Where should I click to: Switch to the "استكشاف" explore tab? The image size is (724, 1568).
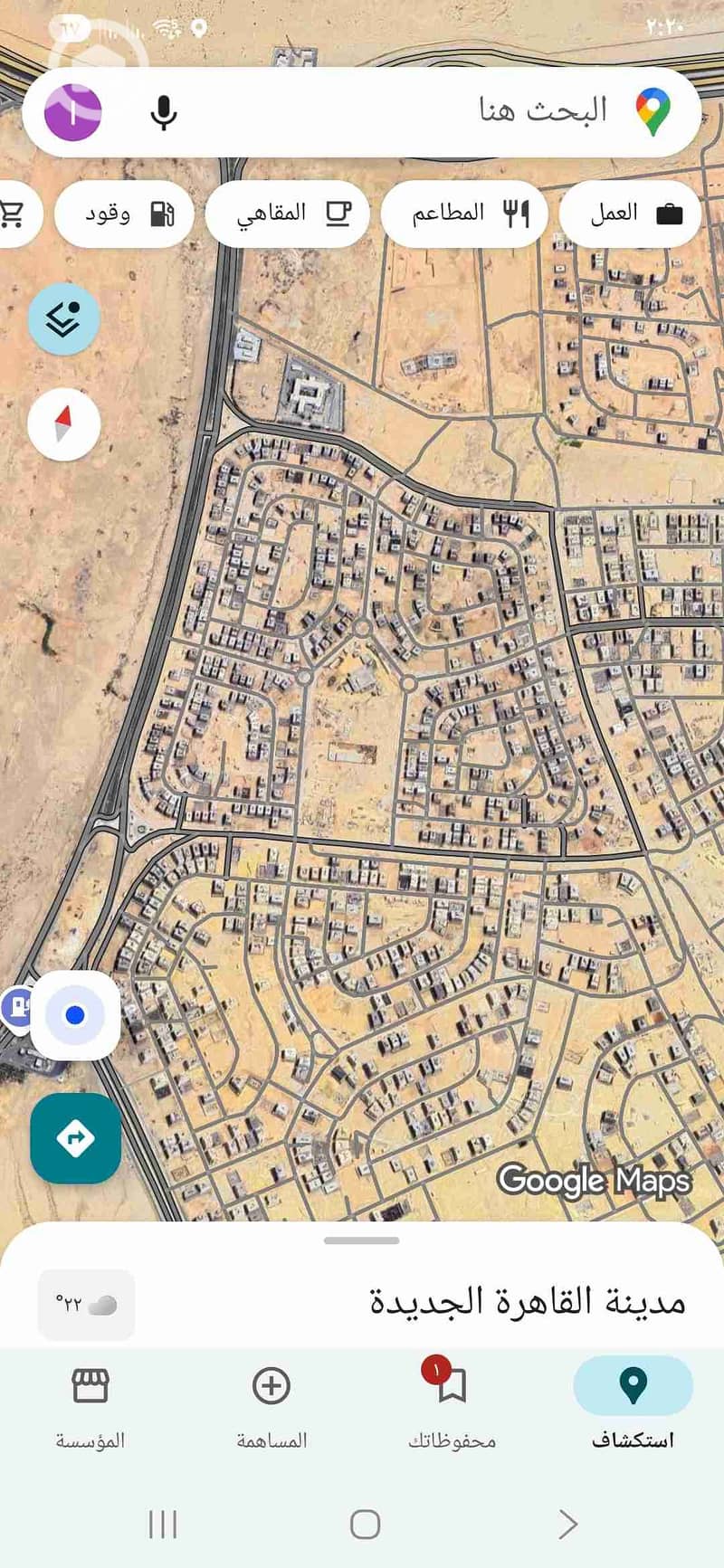click(x=633, y=1402)
